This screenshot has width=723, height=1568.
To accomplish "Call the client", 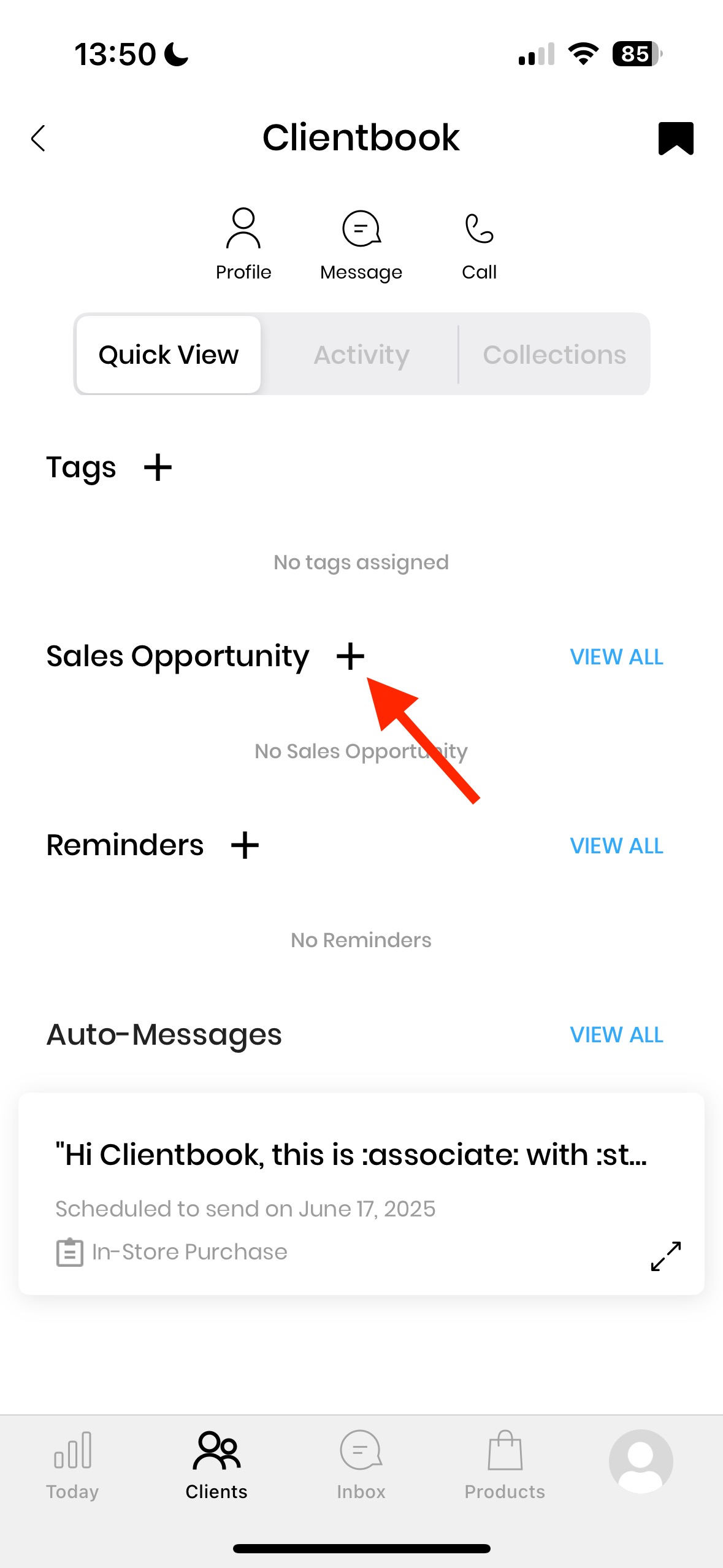I will pyautogui.click(x=479, y=244).
